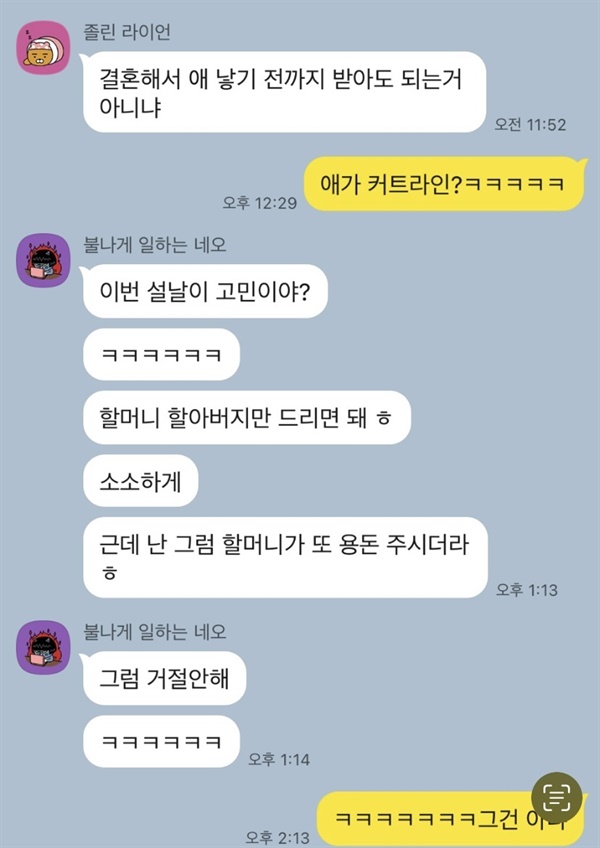Open 네오's avatar above '이번 설날이 고민이야?'
This screenshot has width=600, height=848.
click(43, 260)
